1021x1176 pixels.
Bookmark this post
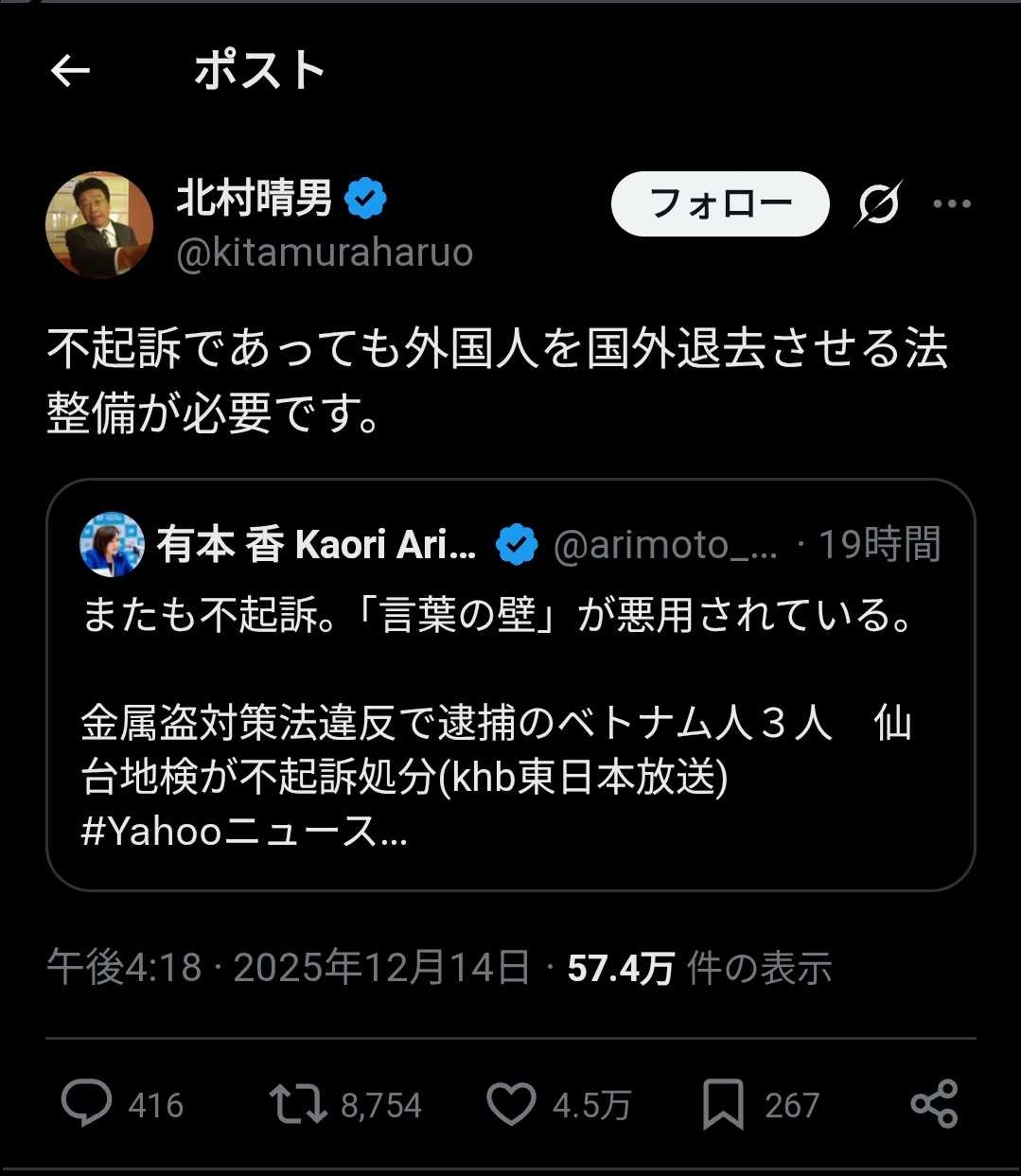(723, 1103)
